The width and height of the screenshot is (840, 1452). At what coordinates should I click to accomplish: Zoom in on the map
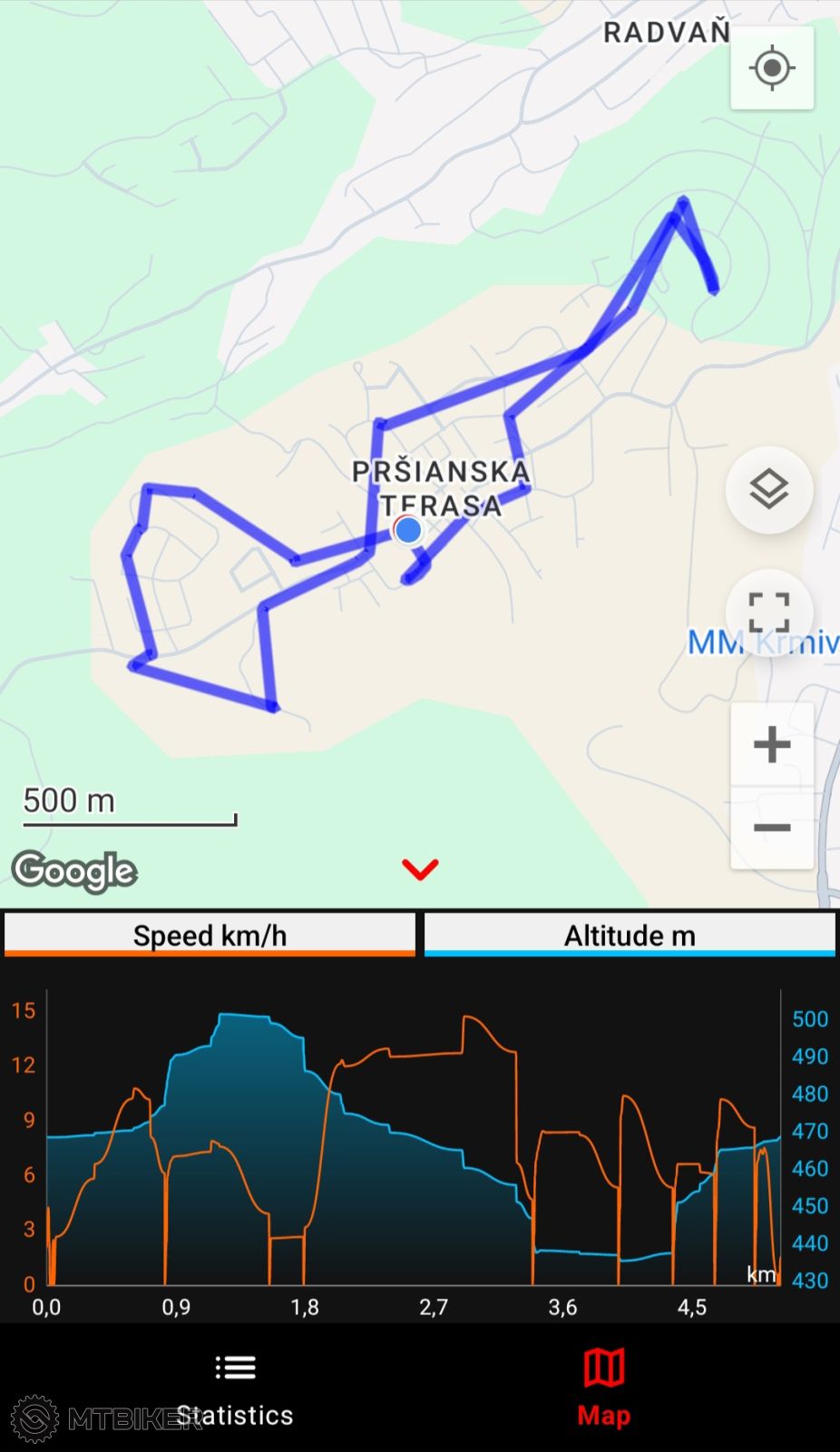pos(772,744)
